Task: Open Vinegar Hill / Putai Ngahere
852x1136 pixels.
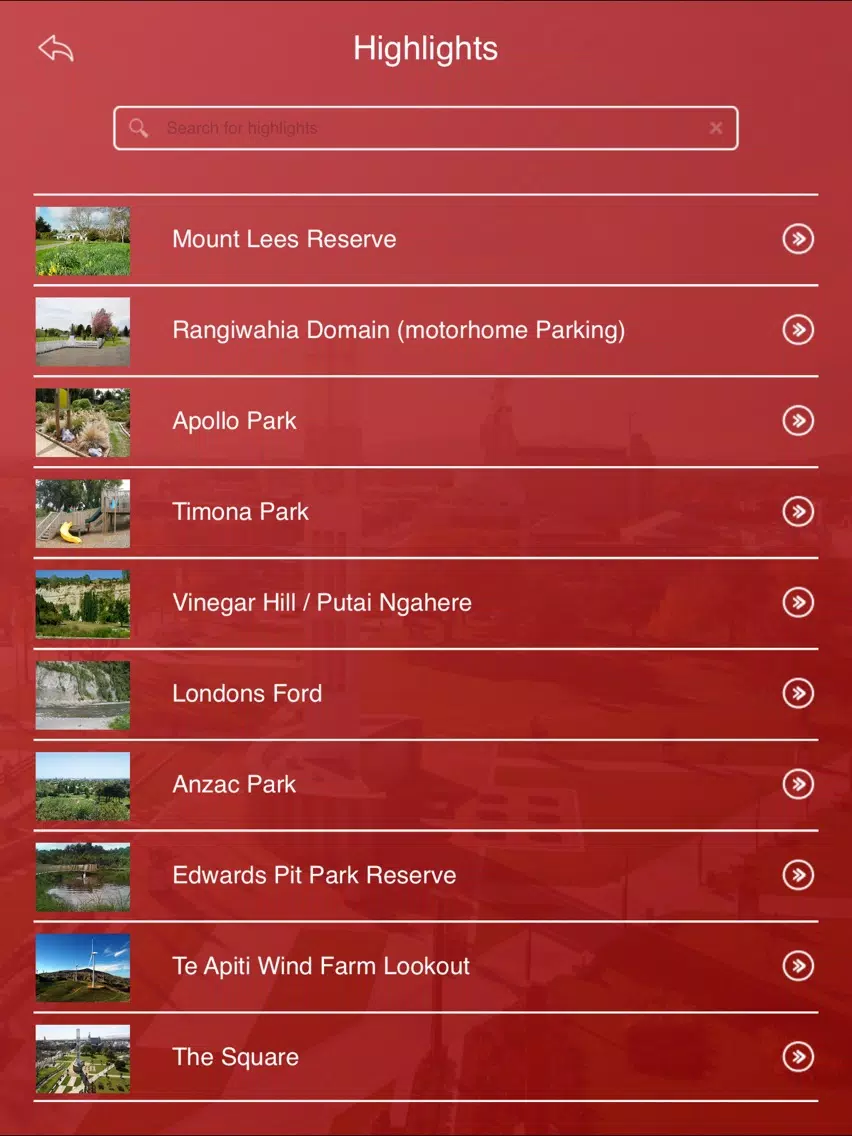Action: 322,603
